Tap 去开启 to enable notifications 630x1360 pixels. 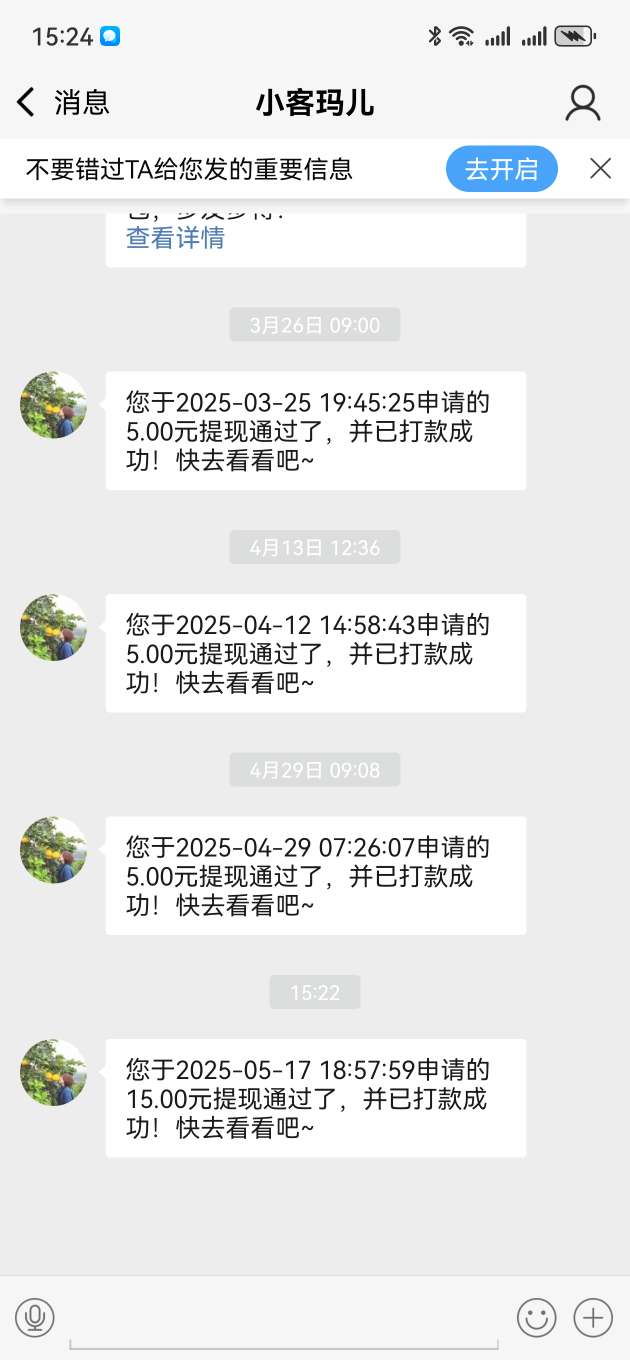501,169
